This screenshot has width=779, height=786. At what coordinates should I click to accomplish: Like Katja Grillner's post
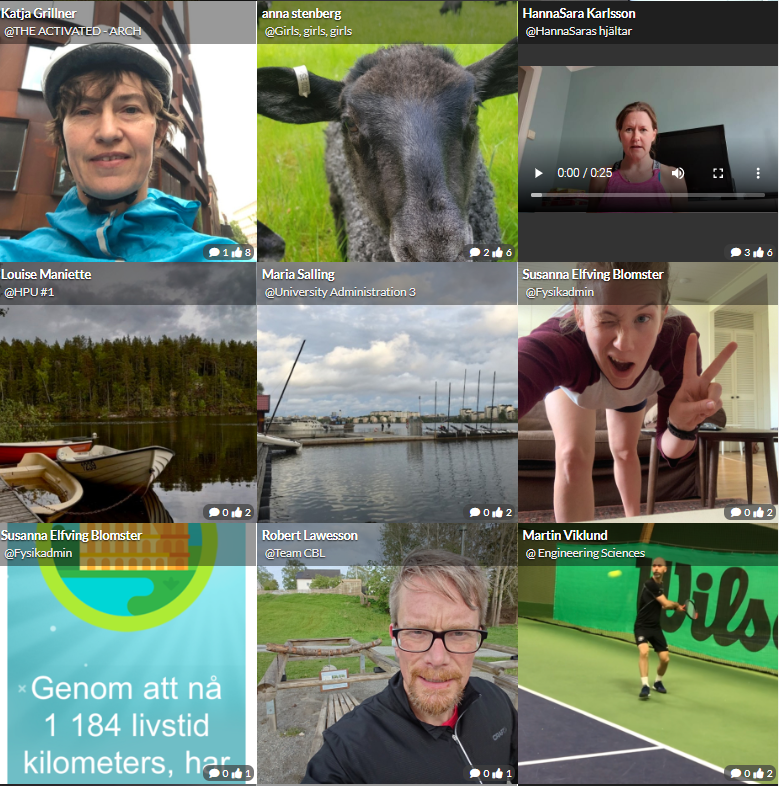(x=238, y=253)
